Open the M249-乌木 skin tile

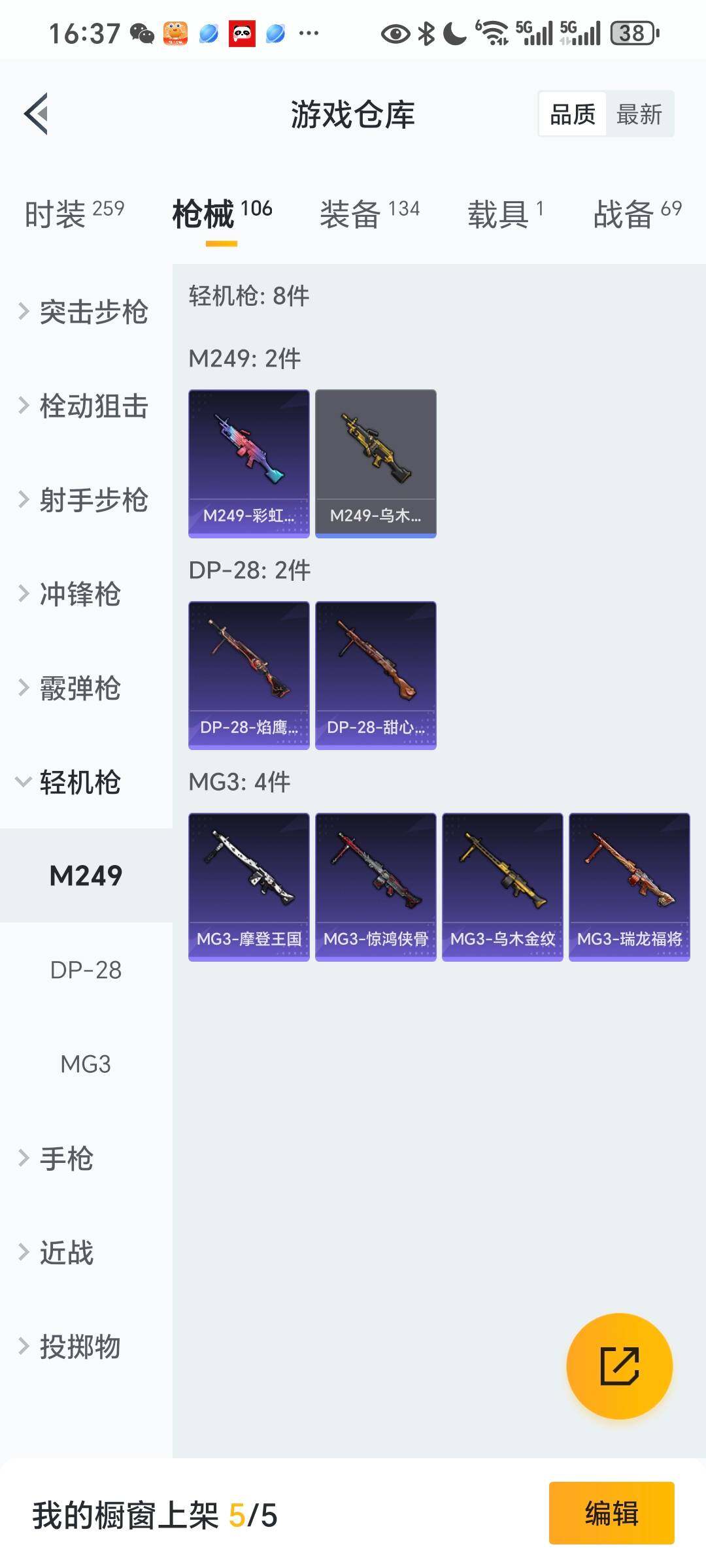(375, 463)
